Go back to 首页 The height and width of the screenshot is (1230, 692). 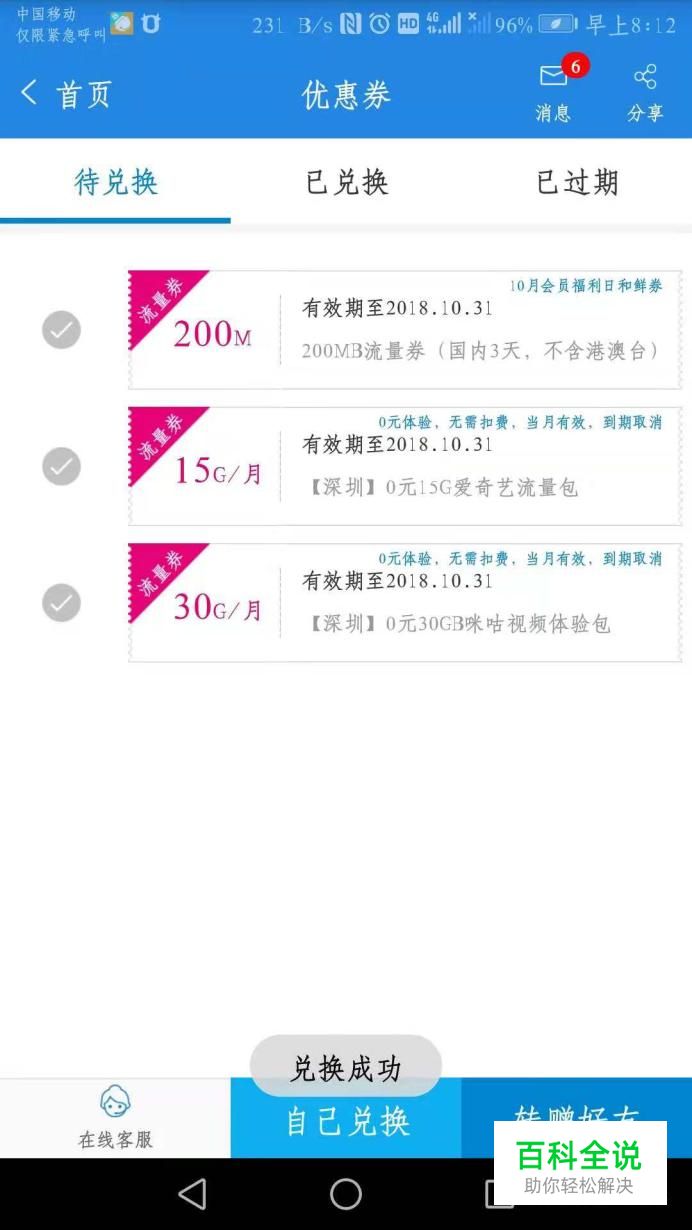pos(64,94)
